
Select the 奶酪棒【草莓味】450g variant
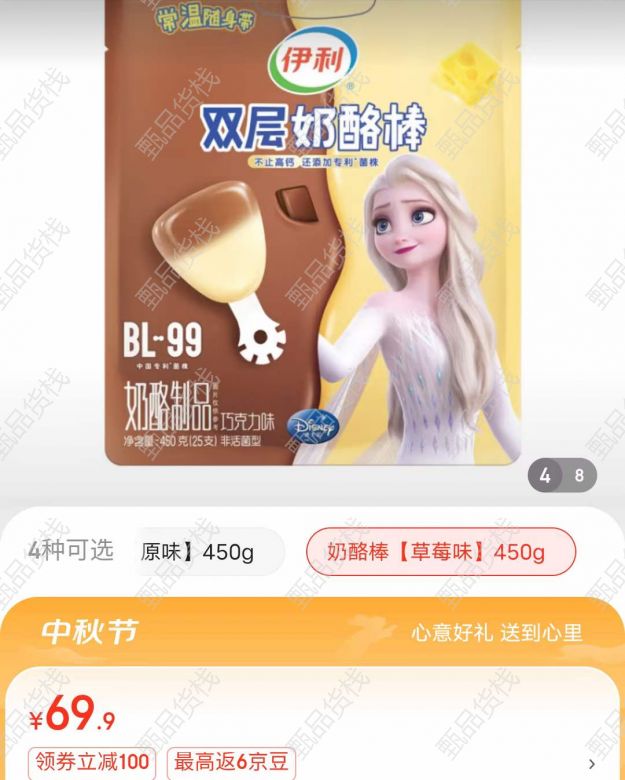440,552
